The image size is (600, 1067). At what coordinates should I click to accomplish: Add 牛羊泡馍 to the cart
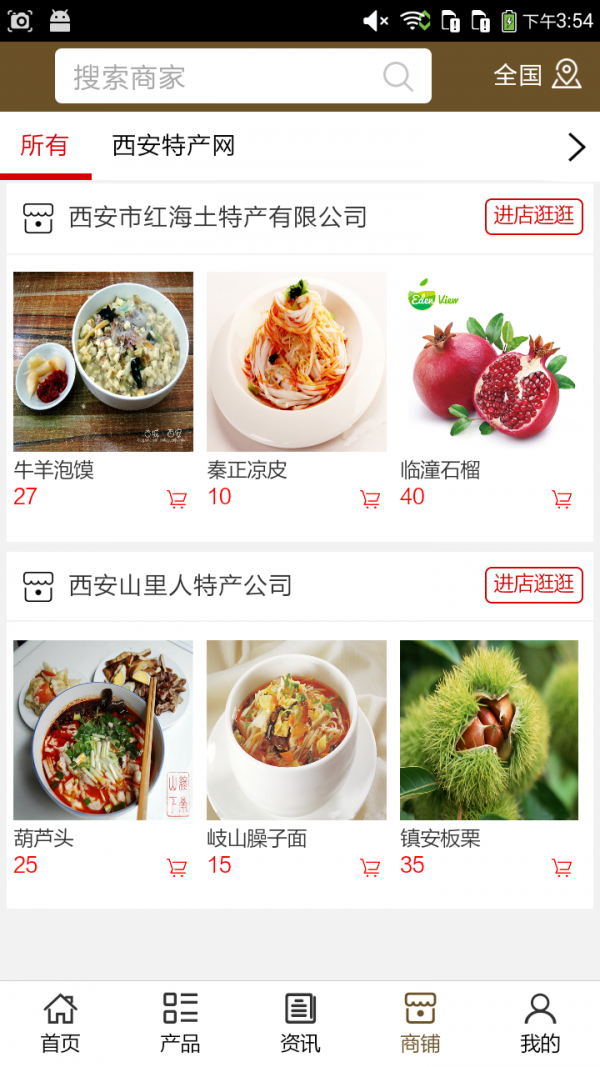(x=177, y=499)
